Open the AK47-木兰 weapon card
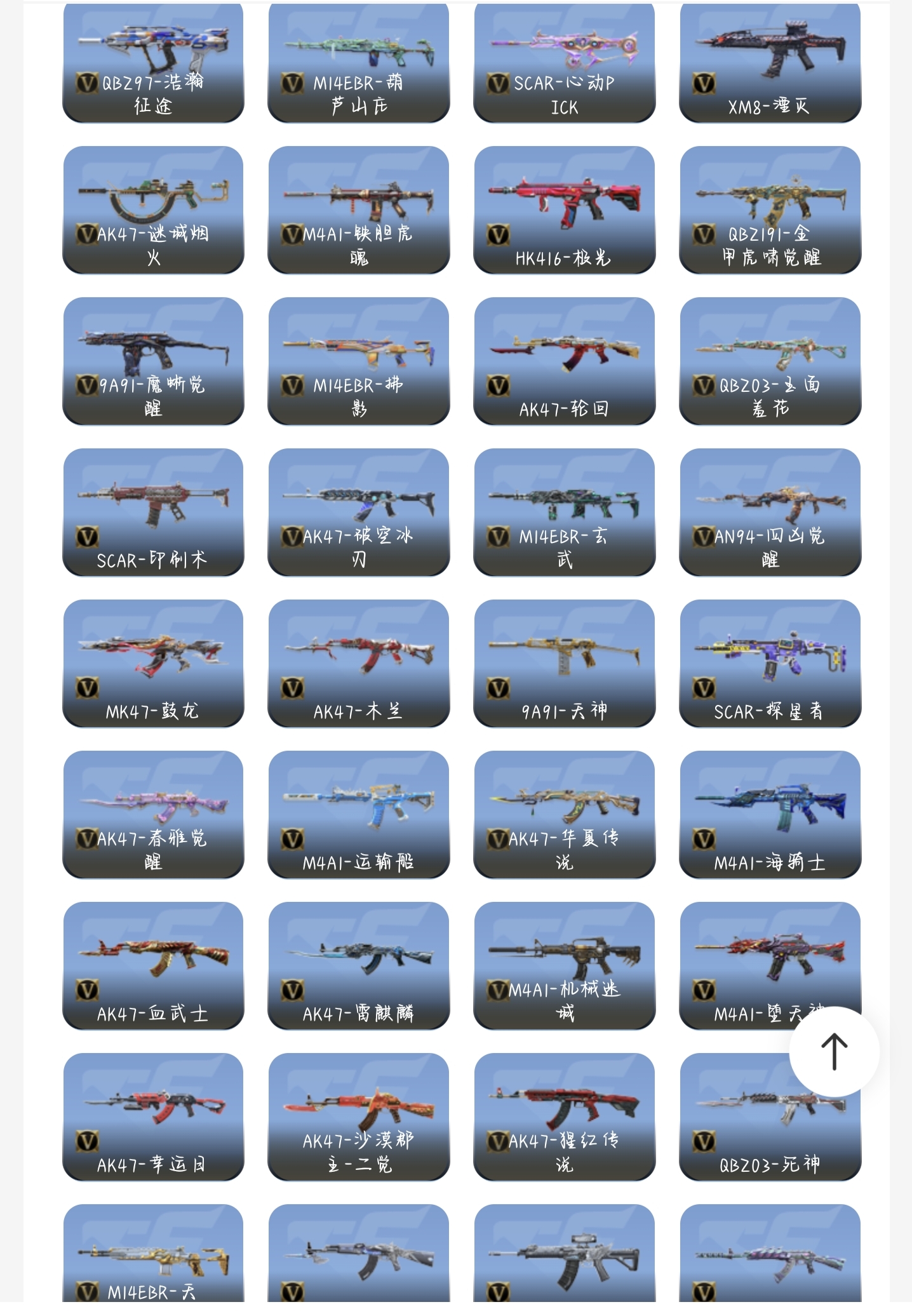The width and height of the screenshot is (912, 1316). click(359, 663)
